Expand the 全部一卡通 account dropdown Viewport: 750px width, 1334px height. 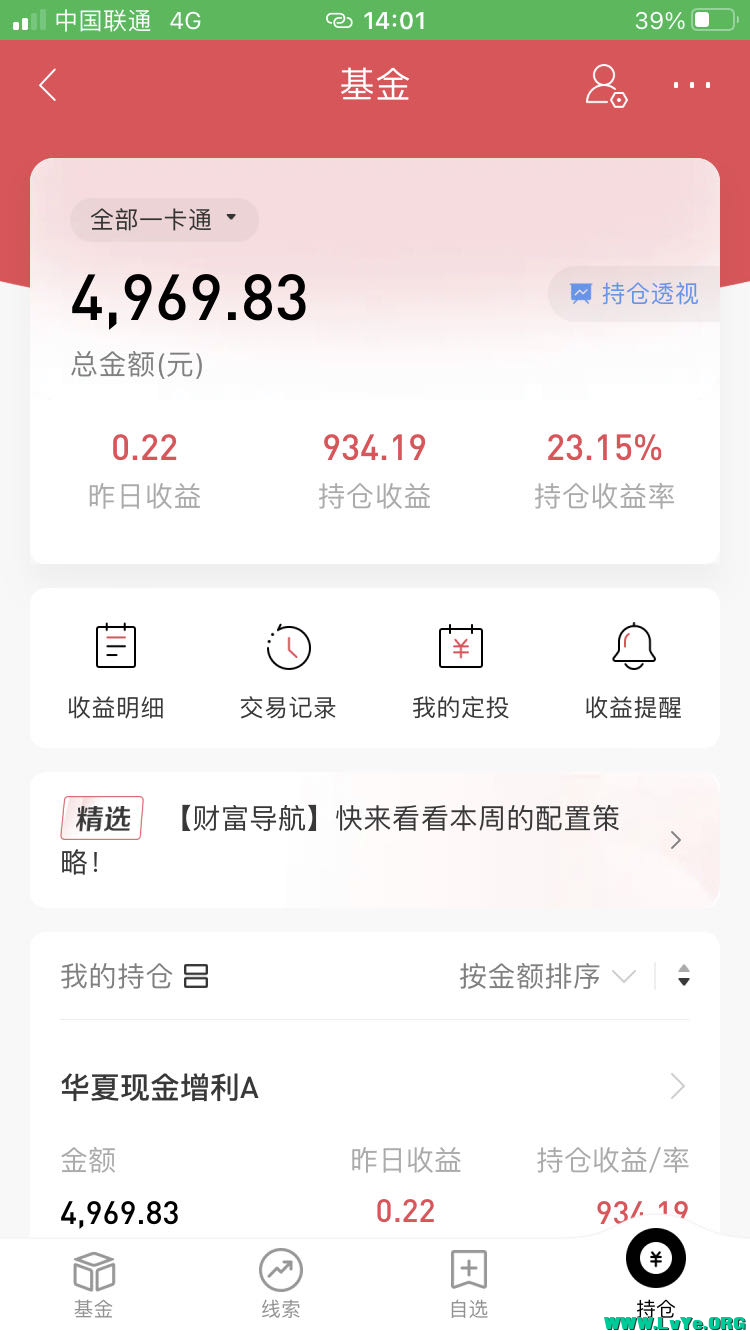164,219
